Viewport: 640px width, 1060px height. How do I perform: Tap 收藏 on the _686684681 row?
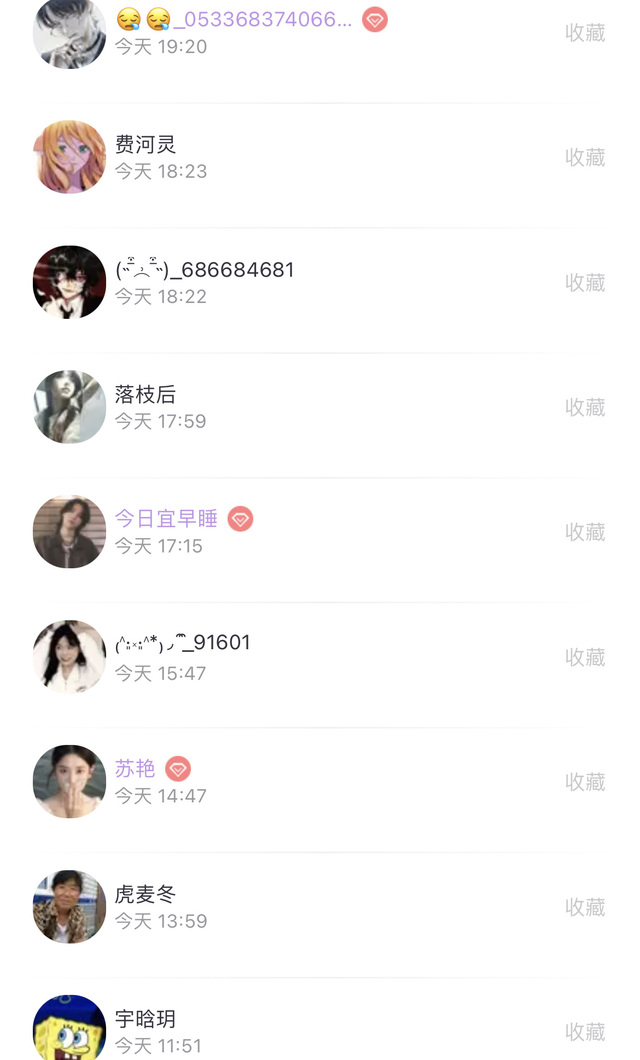click(x=585, y=282)
